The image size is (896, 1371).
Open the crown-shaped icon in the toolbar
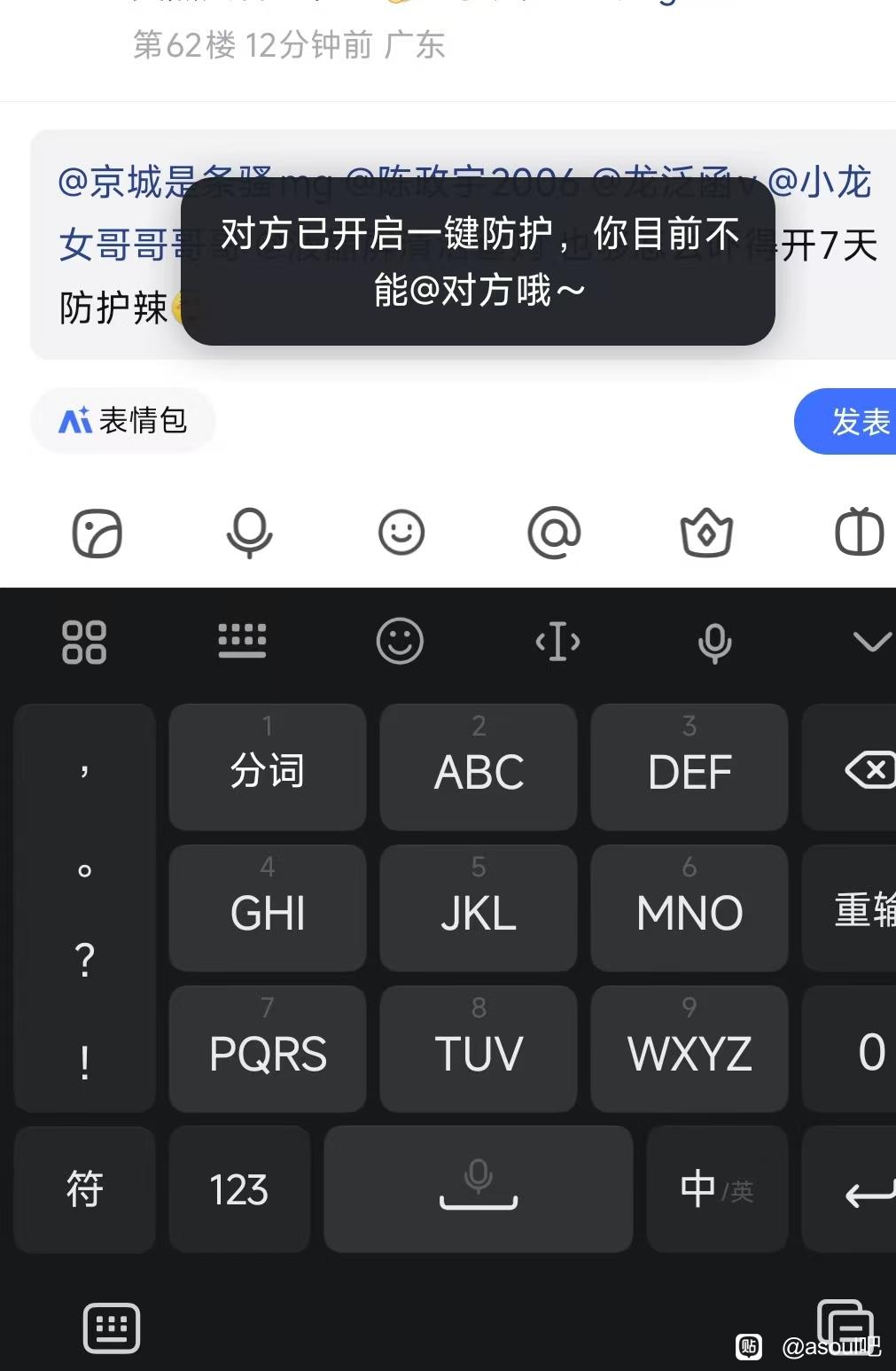(x=706, y=533)
